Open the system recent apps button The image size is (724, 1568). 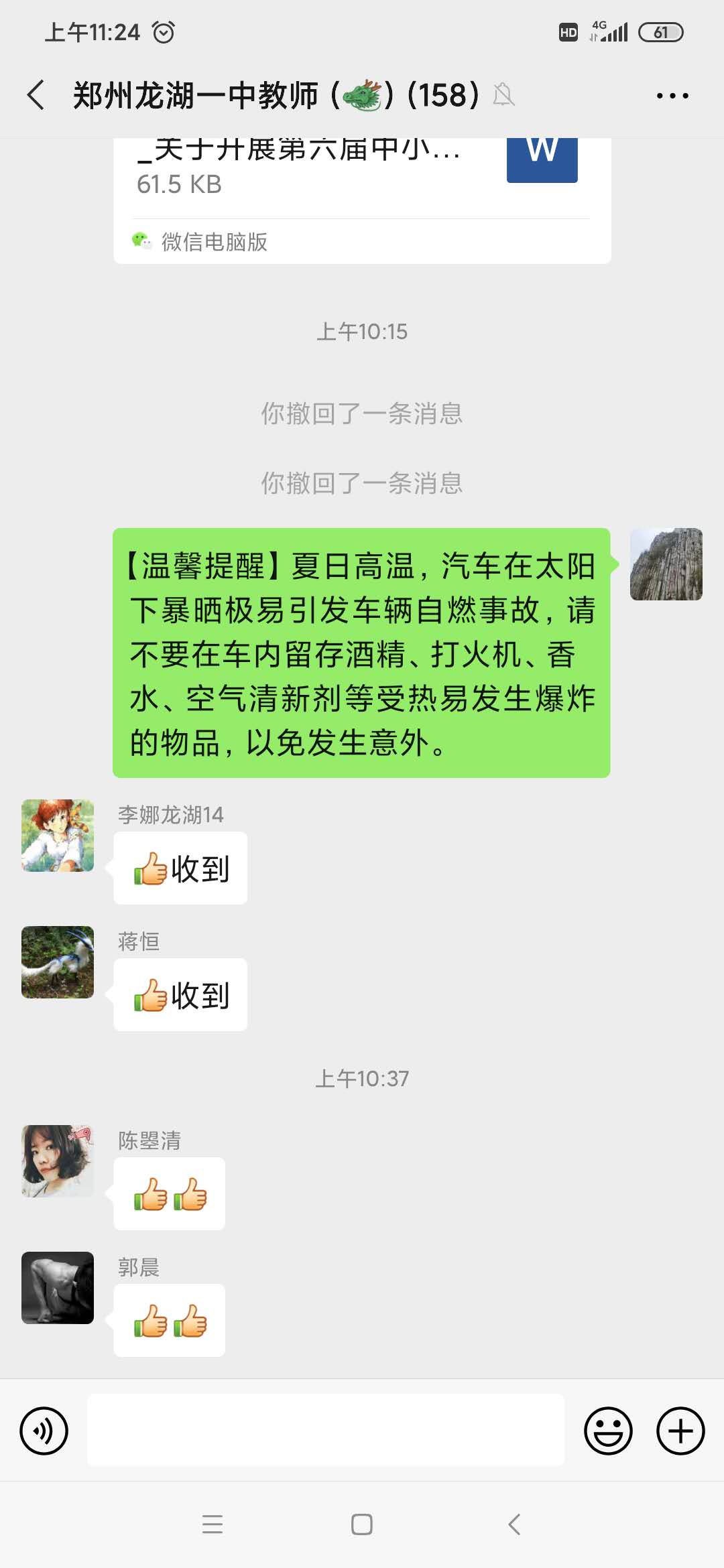pyautogui.click(x=213, y=1524)
